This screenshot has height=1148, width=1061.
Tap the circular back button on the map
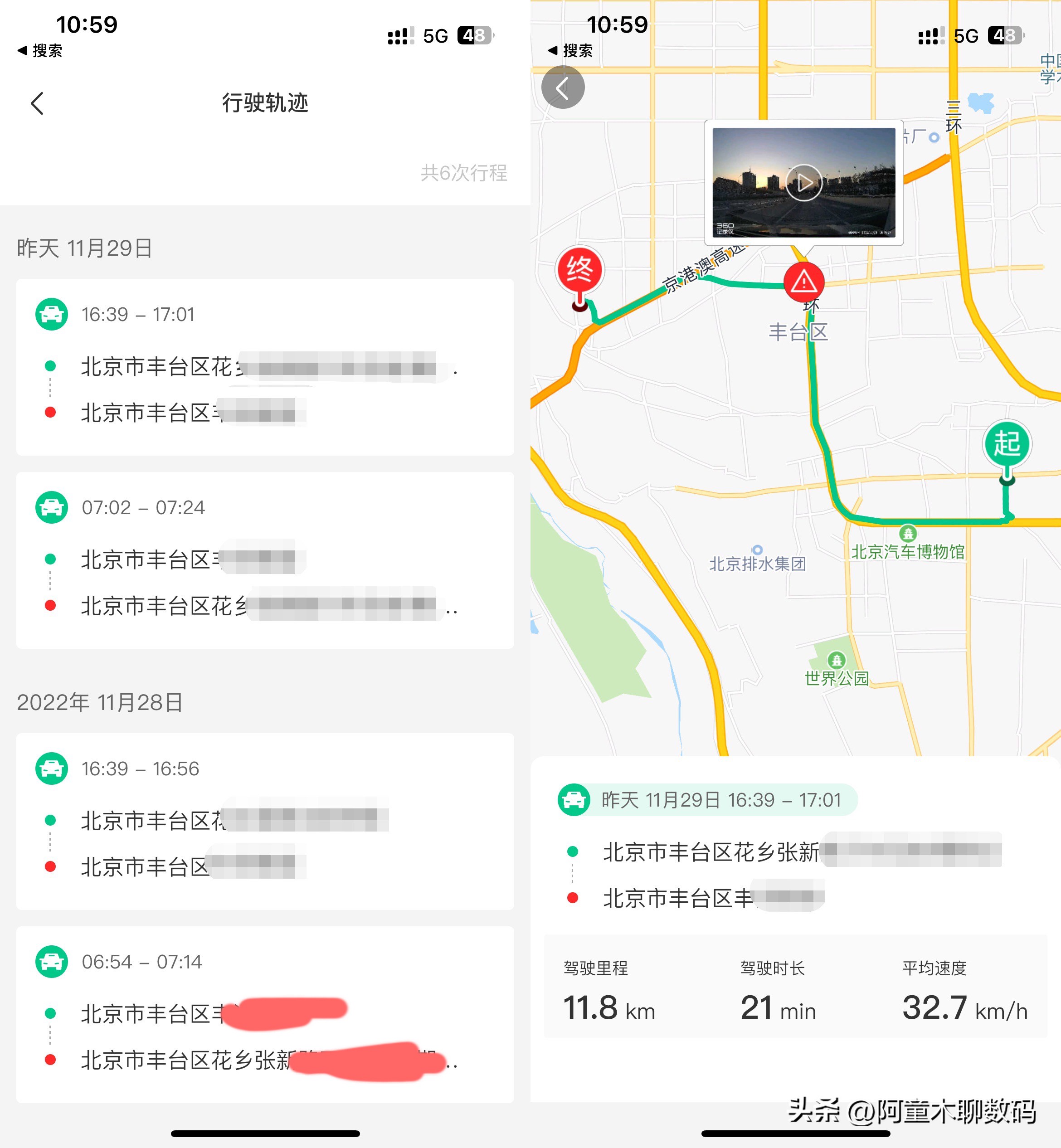point(563,86)
